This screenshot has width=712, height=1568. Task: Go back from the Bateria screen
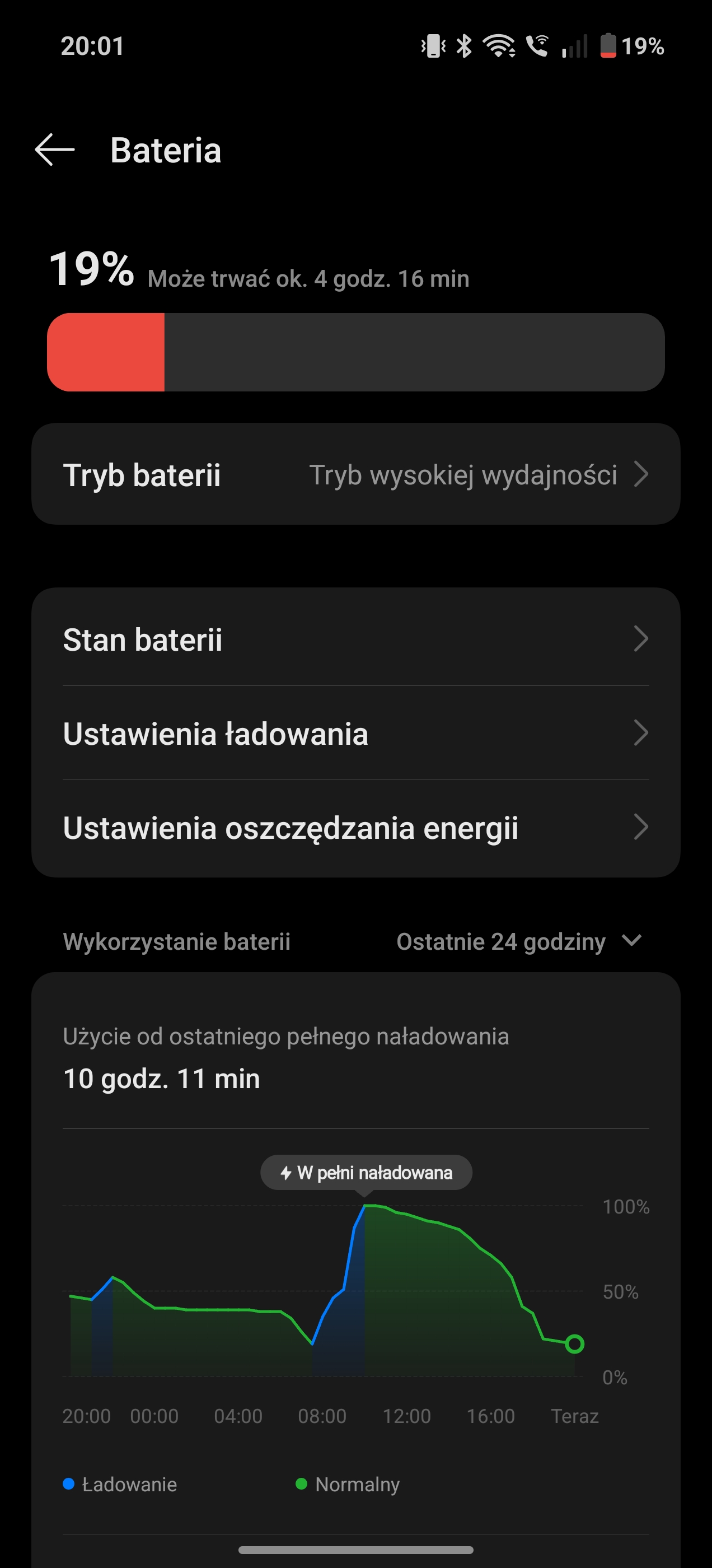[55, 150]
